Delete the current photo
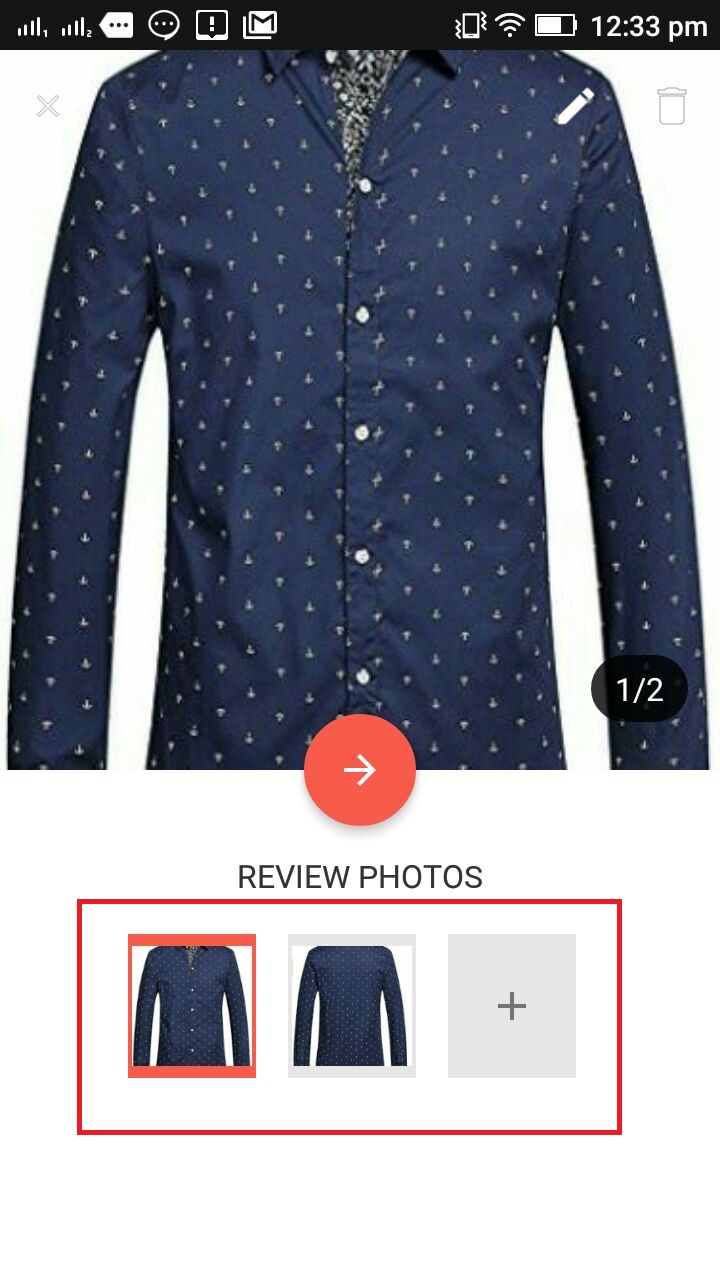The width and height of the screenshot is (720, 1280). tap(672, 106)
